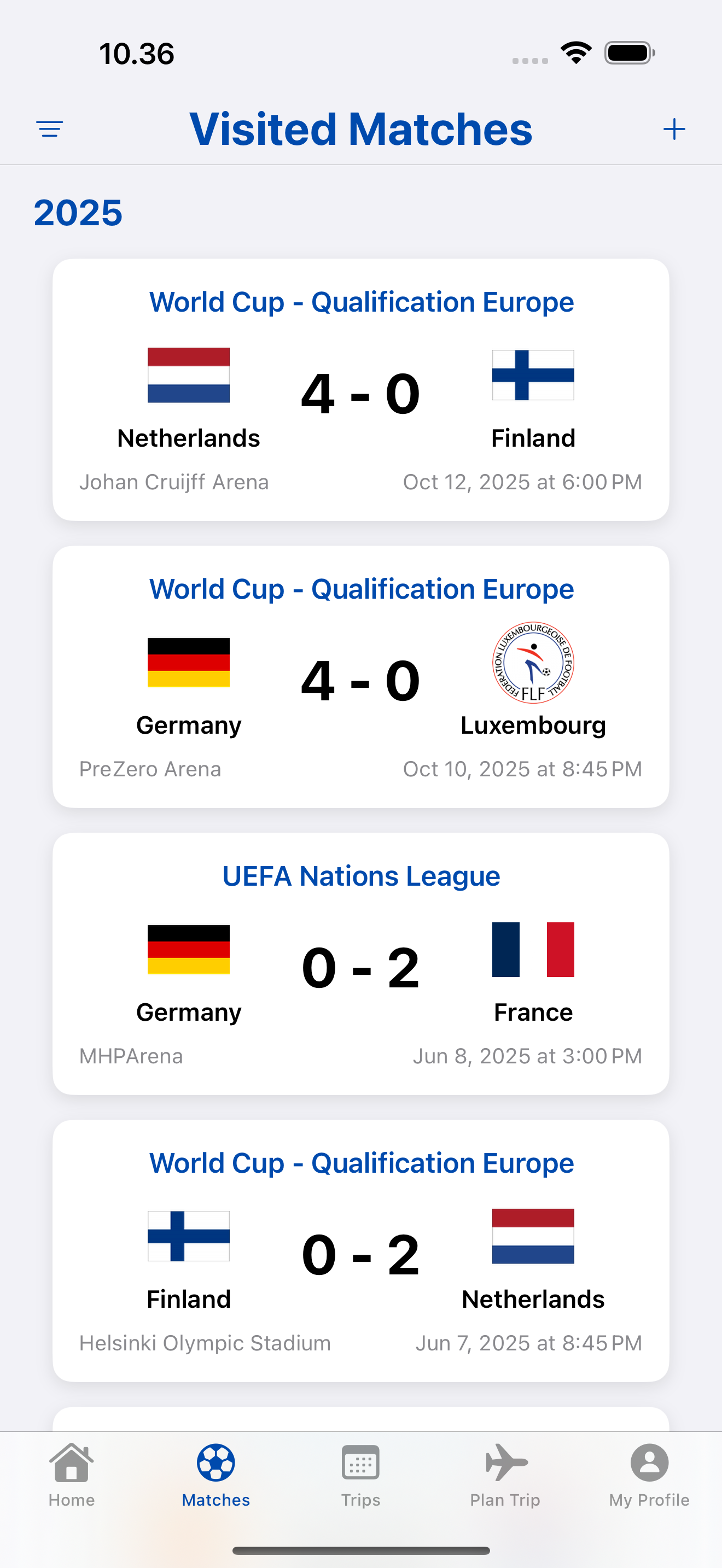Open the World Cup Qualification Europe heading link
This screenshot has height=1568, width=722.
tap(362, 301)
